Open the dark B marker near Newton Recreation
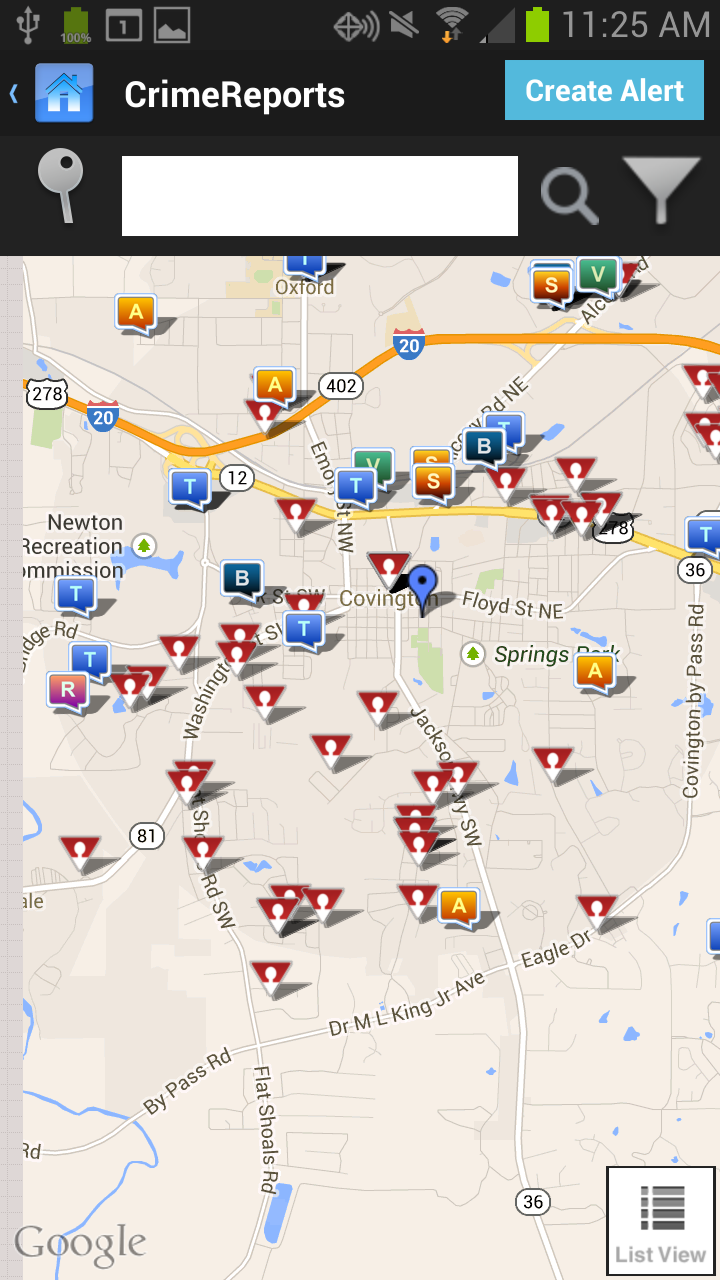This screenshot has height=1280, width=720. pos(241,578)
